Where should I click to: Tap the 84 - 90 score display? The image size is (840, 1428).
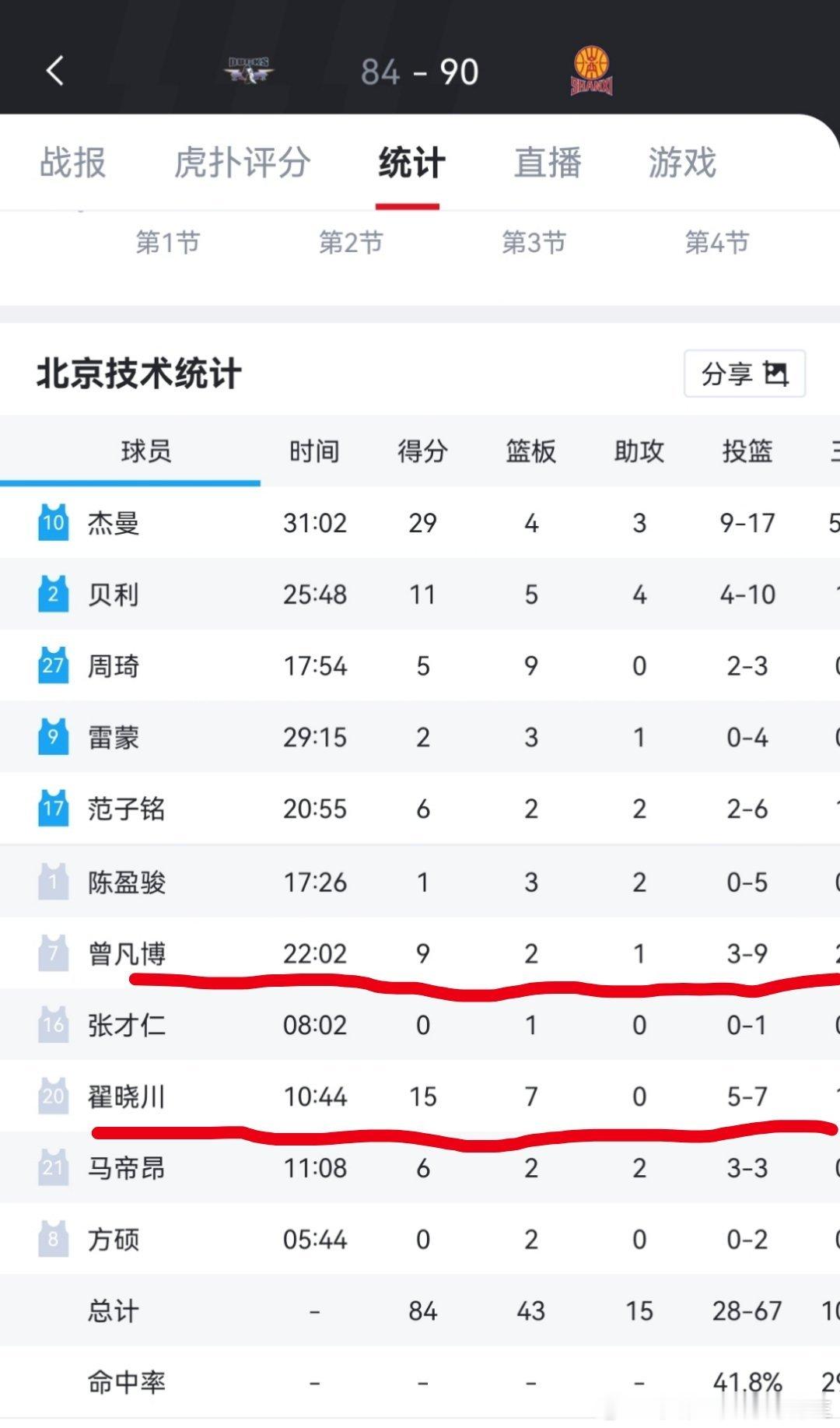pos(420,71)
